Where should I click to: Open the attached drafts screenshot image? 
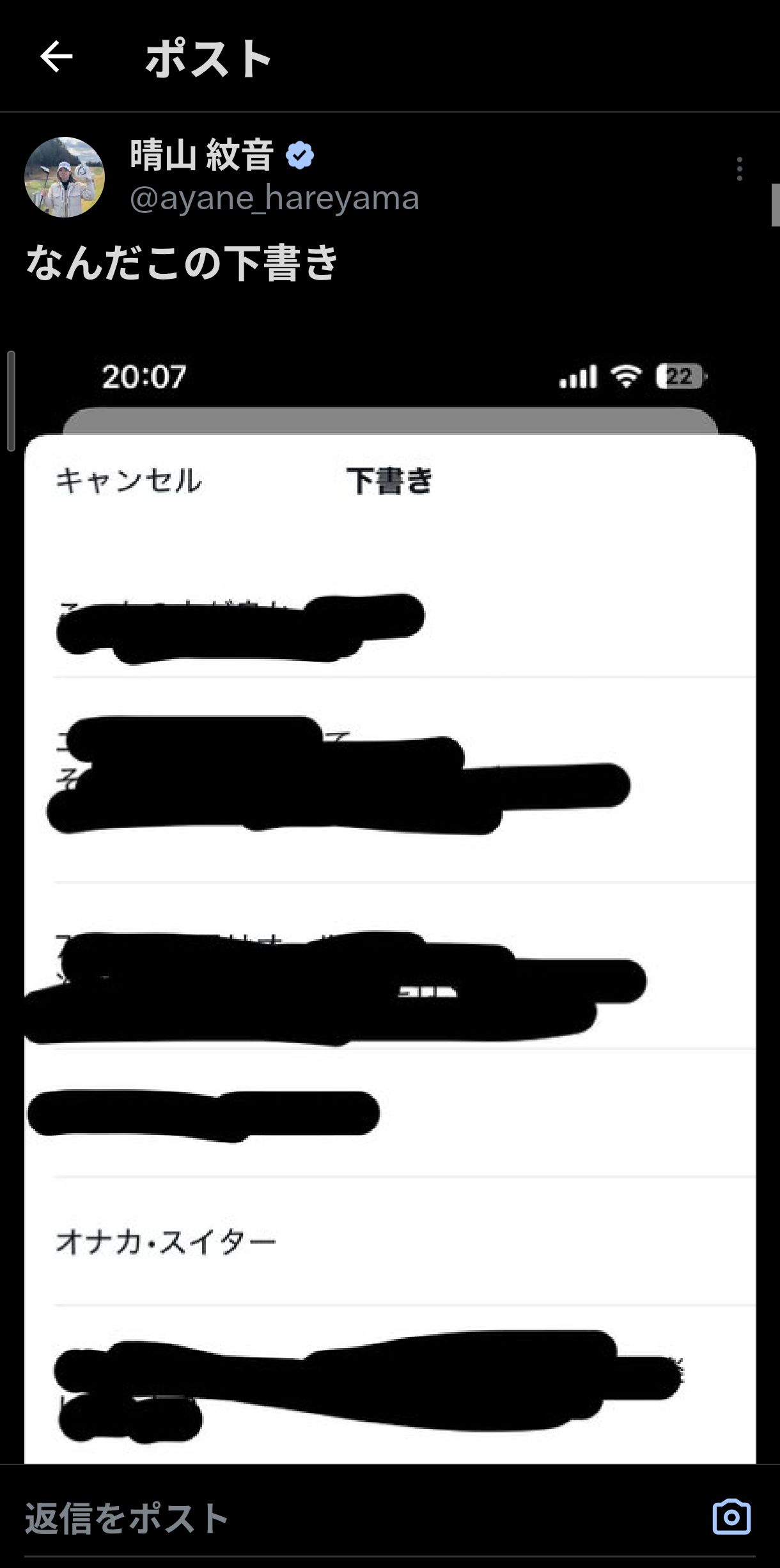pos(390,896)
